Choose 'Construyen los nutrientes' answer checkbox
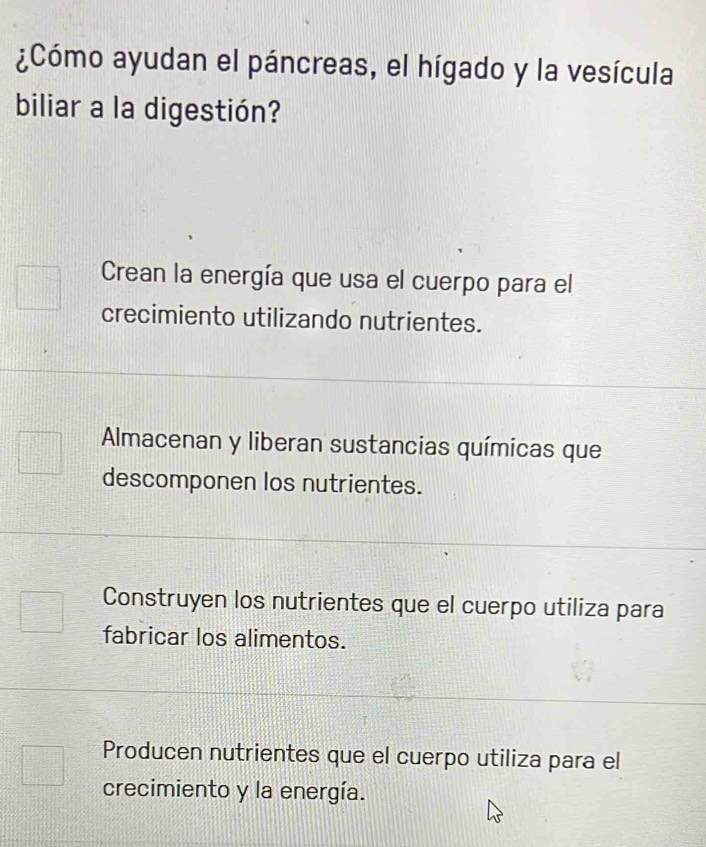Viewport: 706px width, 847px height. (x=49, y=613)
